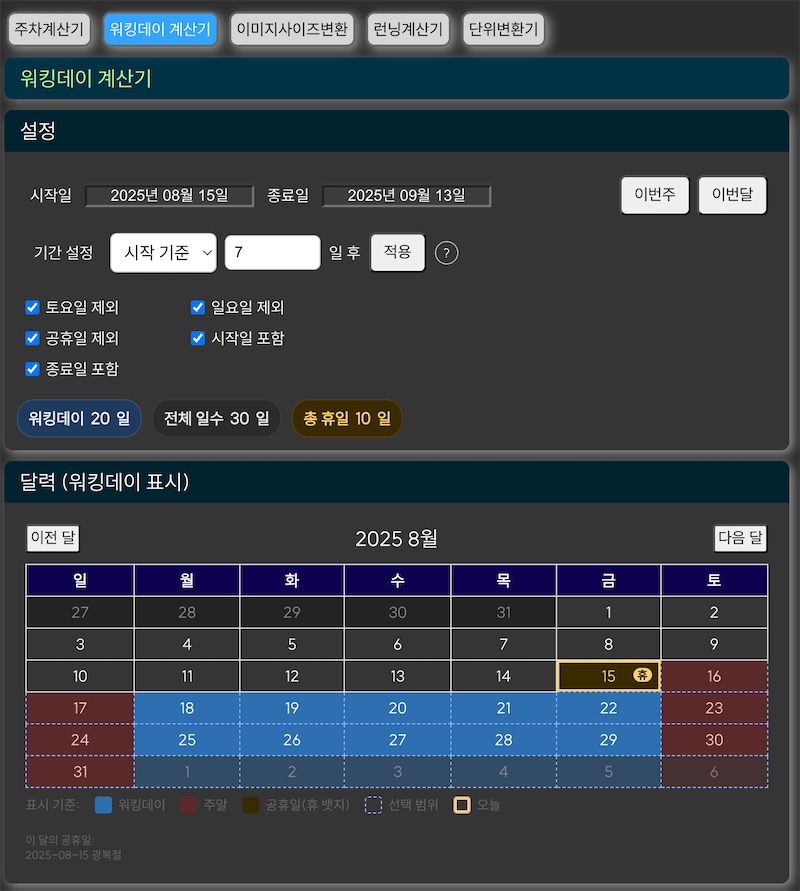This screenshot has height=891, width=800.
Task: Tap the 이번주 button
Action: tap(655, 195)
